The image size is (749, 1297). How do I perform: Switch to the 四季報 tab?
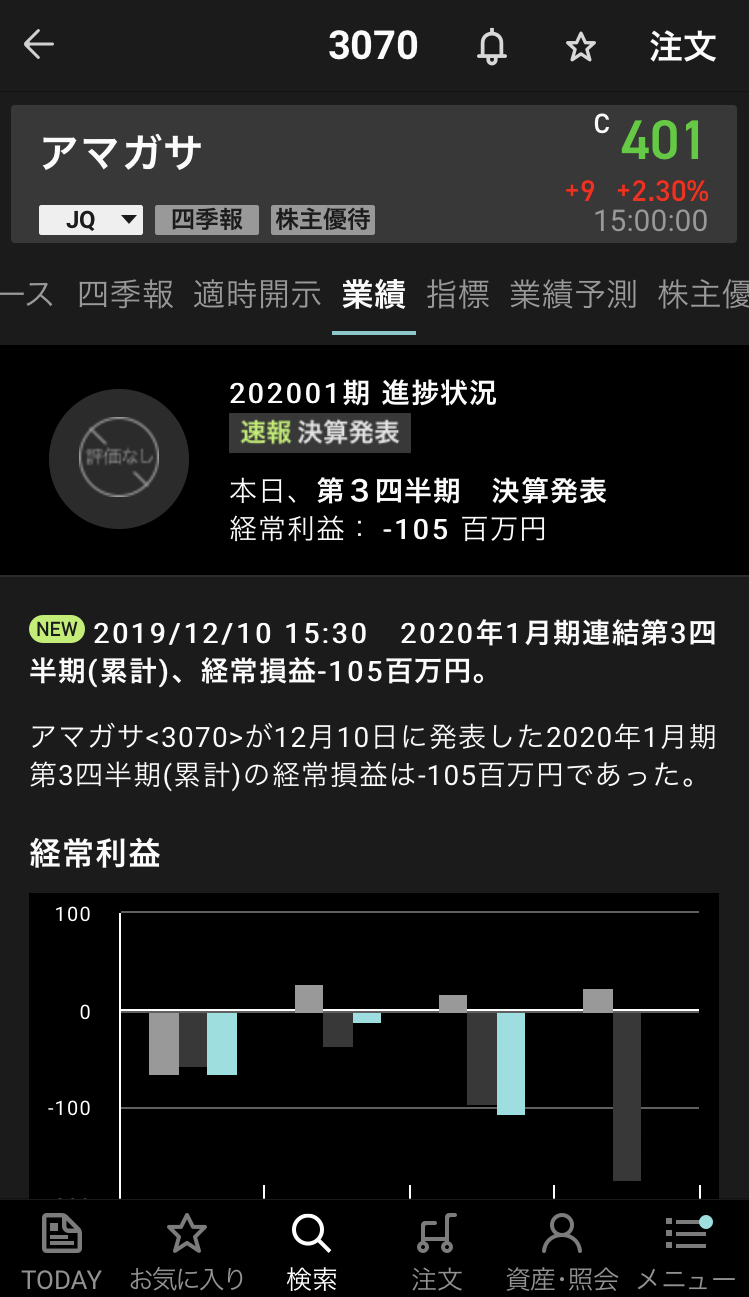[x=126, y=294]
